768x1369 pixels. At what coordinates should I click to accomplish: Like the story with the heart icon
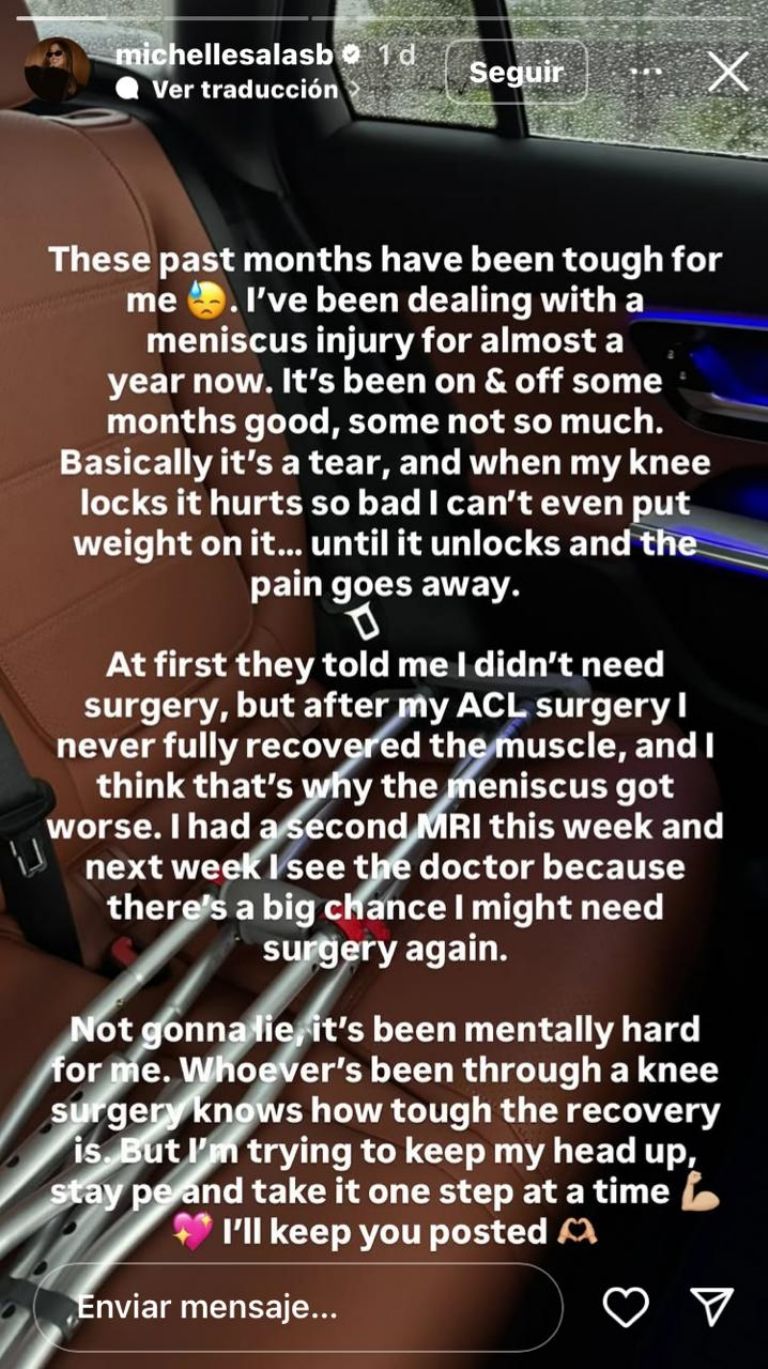[627, 1306]
